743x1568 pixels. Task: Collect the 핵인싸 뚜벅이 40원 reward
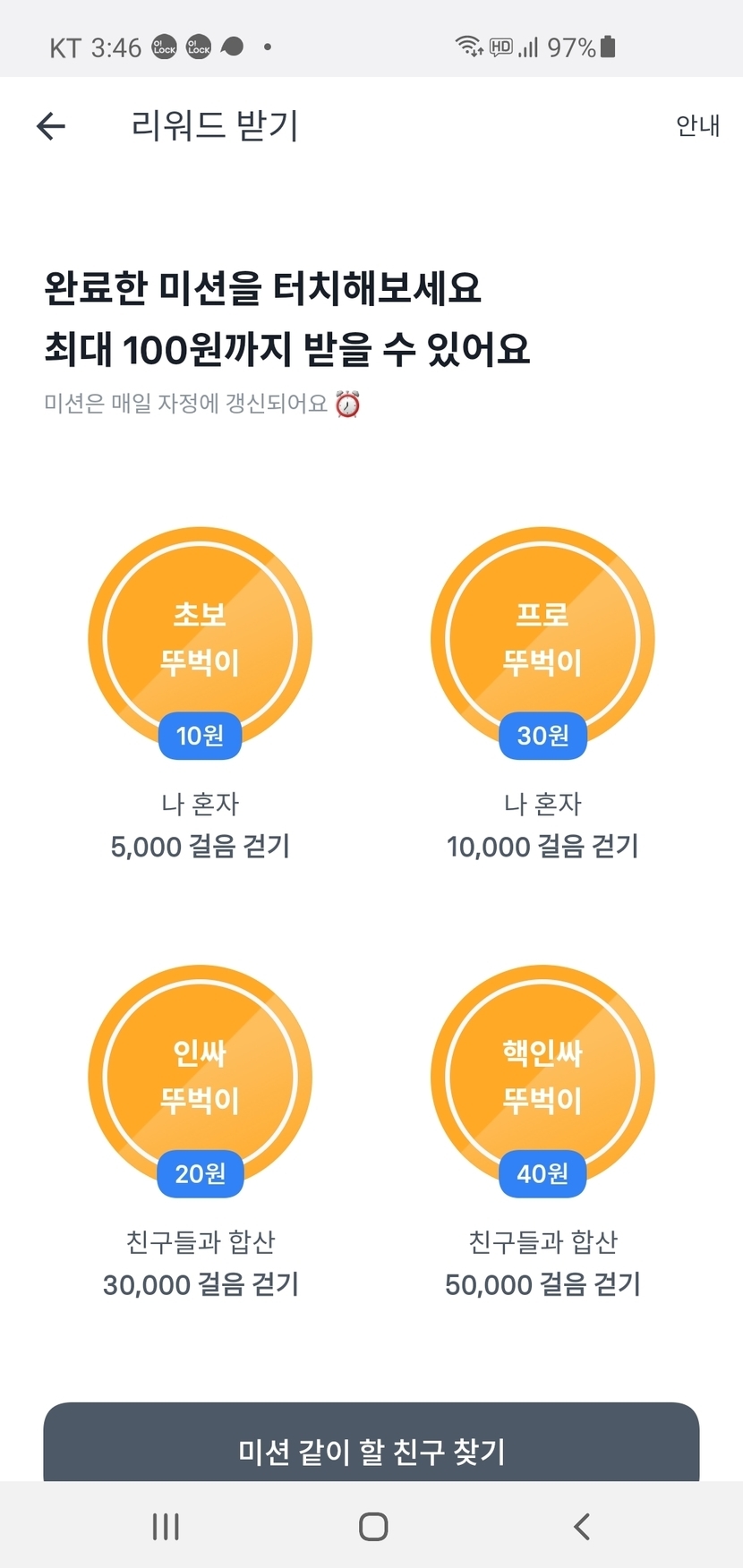click(542, 1077)
